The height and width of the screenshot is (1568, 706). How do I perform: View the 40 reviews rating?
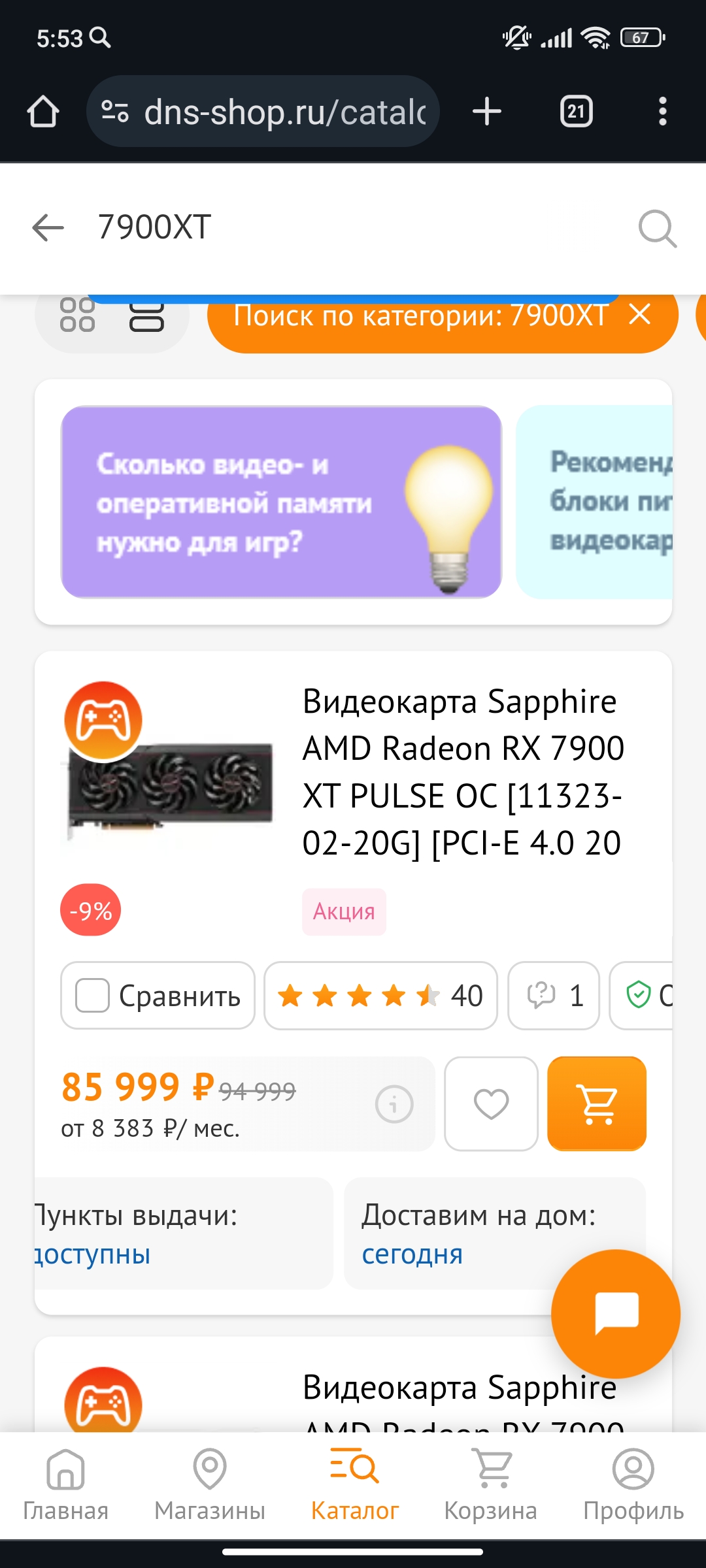pos(380,996)
